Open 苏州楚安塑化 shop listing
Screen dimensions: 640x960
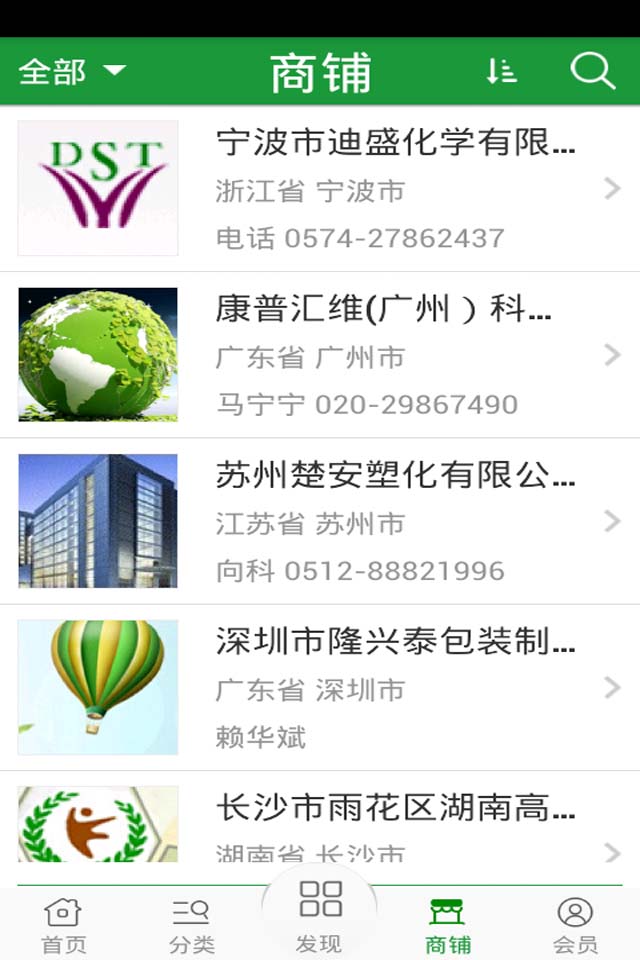[x=320, y=521]
